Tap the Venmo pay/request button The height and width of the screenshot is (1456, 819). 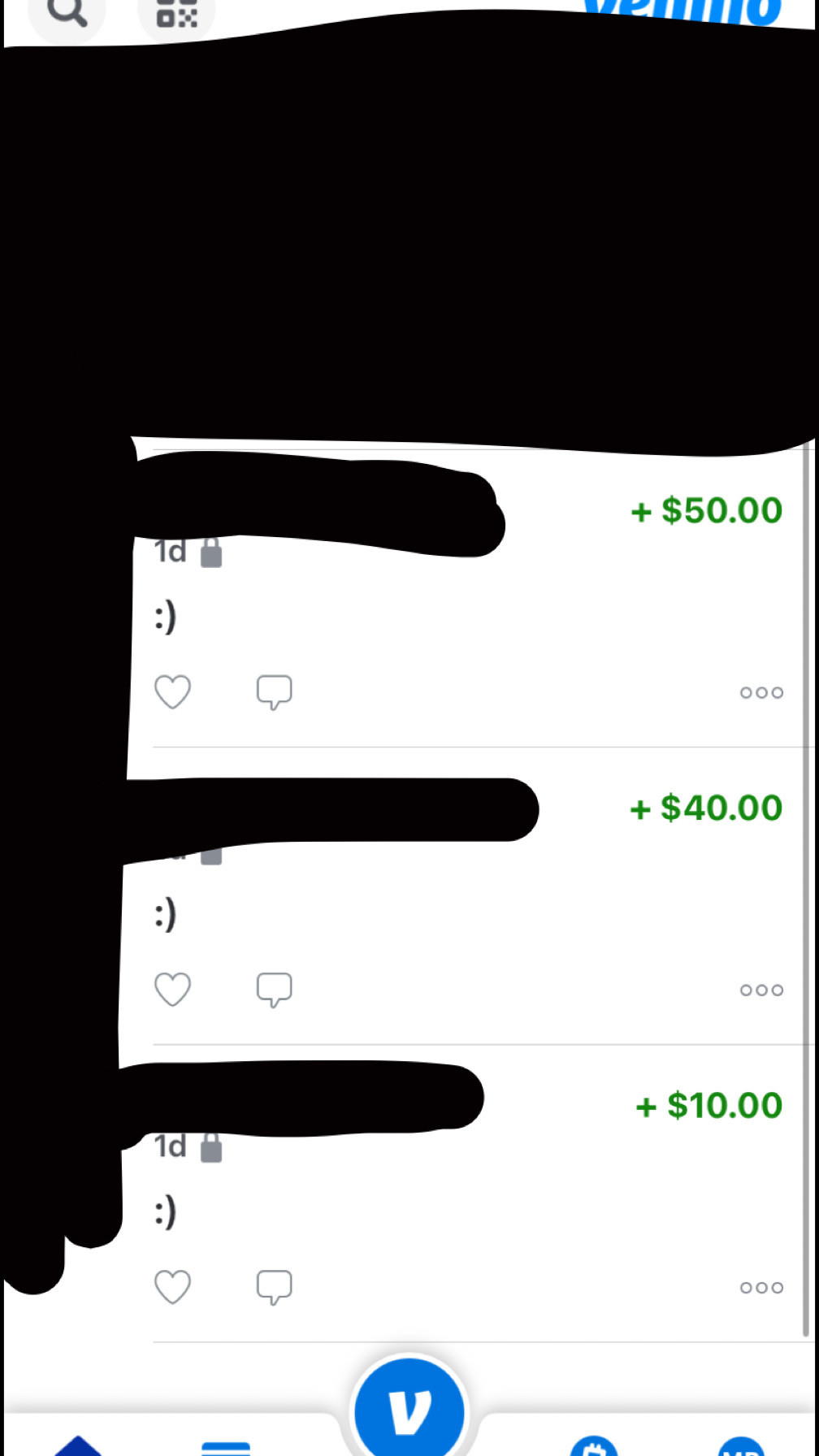pyautogui.click(x=409, y=1410)
